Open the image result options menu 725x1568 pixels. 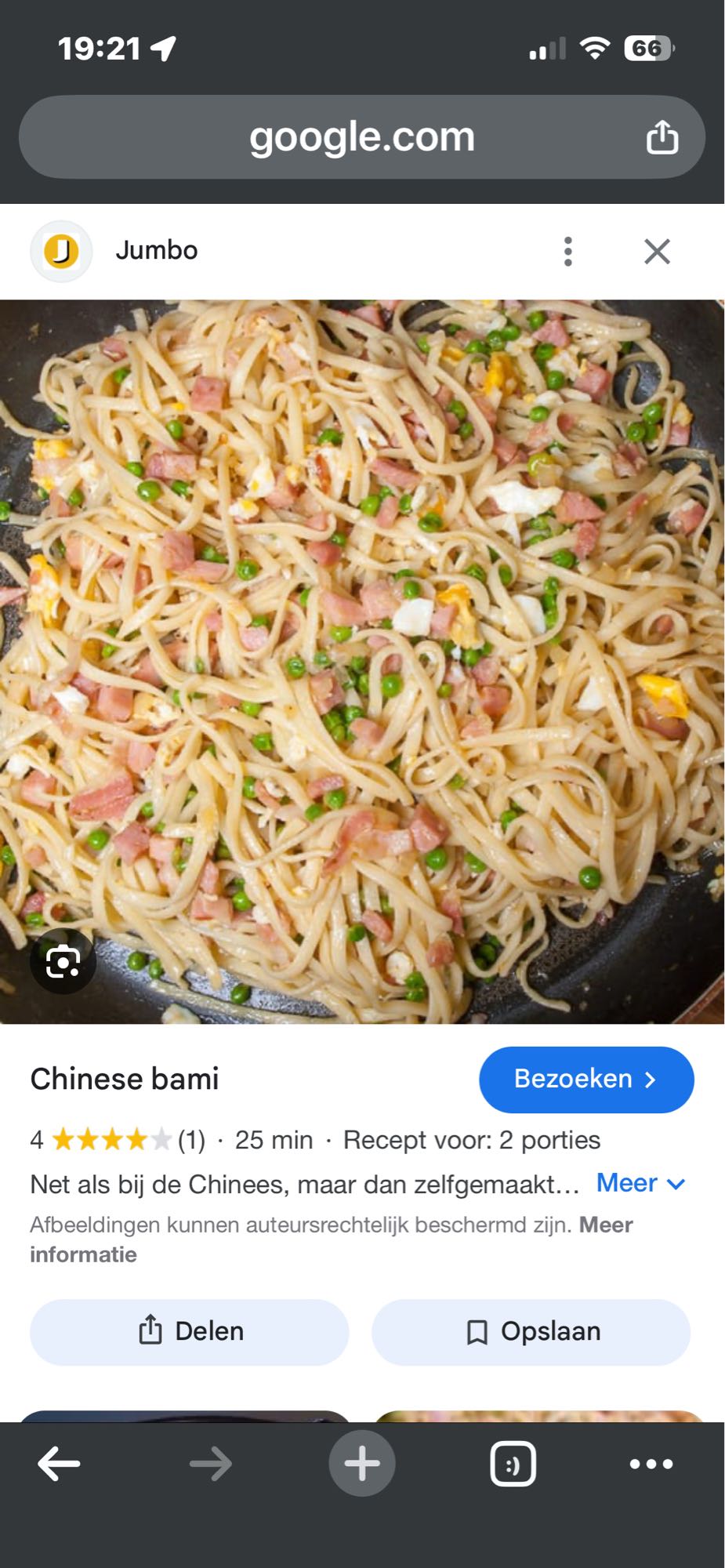tap(567, 250)
